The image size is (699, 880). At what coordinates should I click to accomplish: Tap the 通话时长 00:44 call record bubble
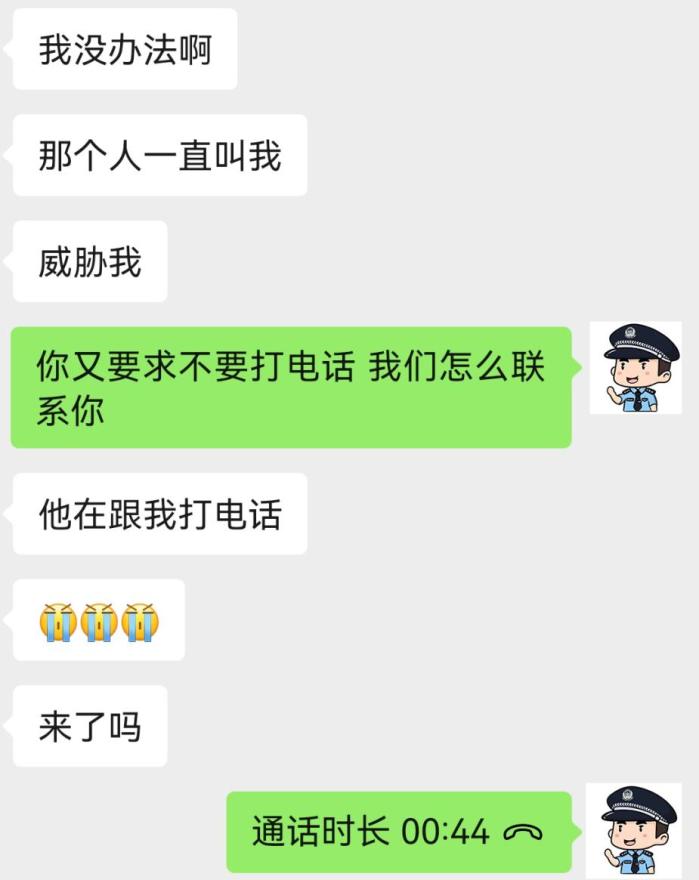point(398,831)
